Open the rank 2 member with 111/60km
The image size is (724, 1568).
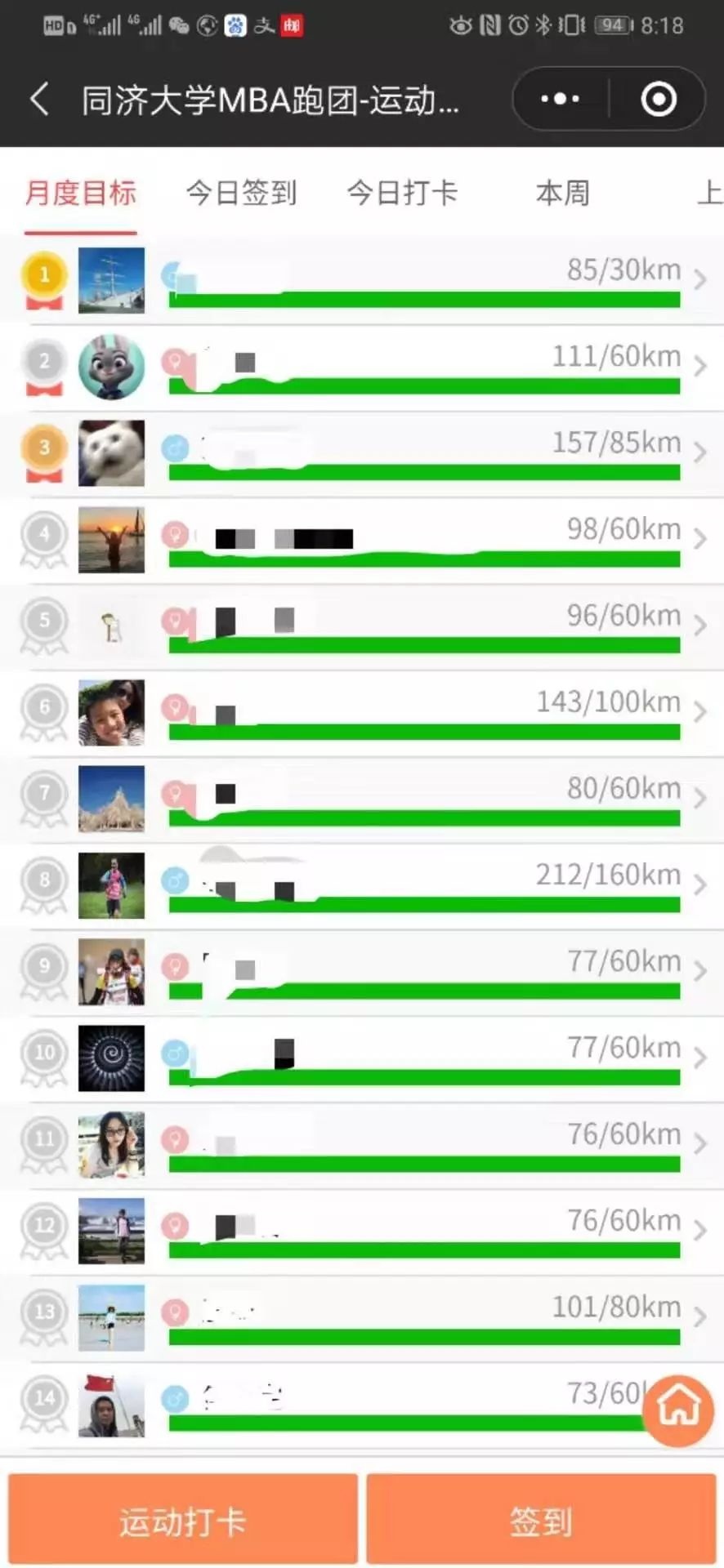point(425,367)
